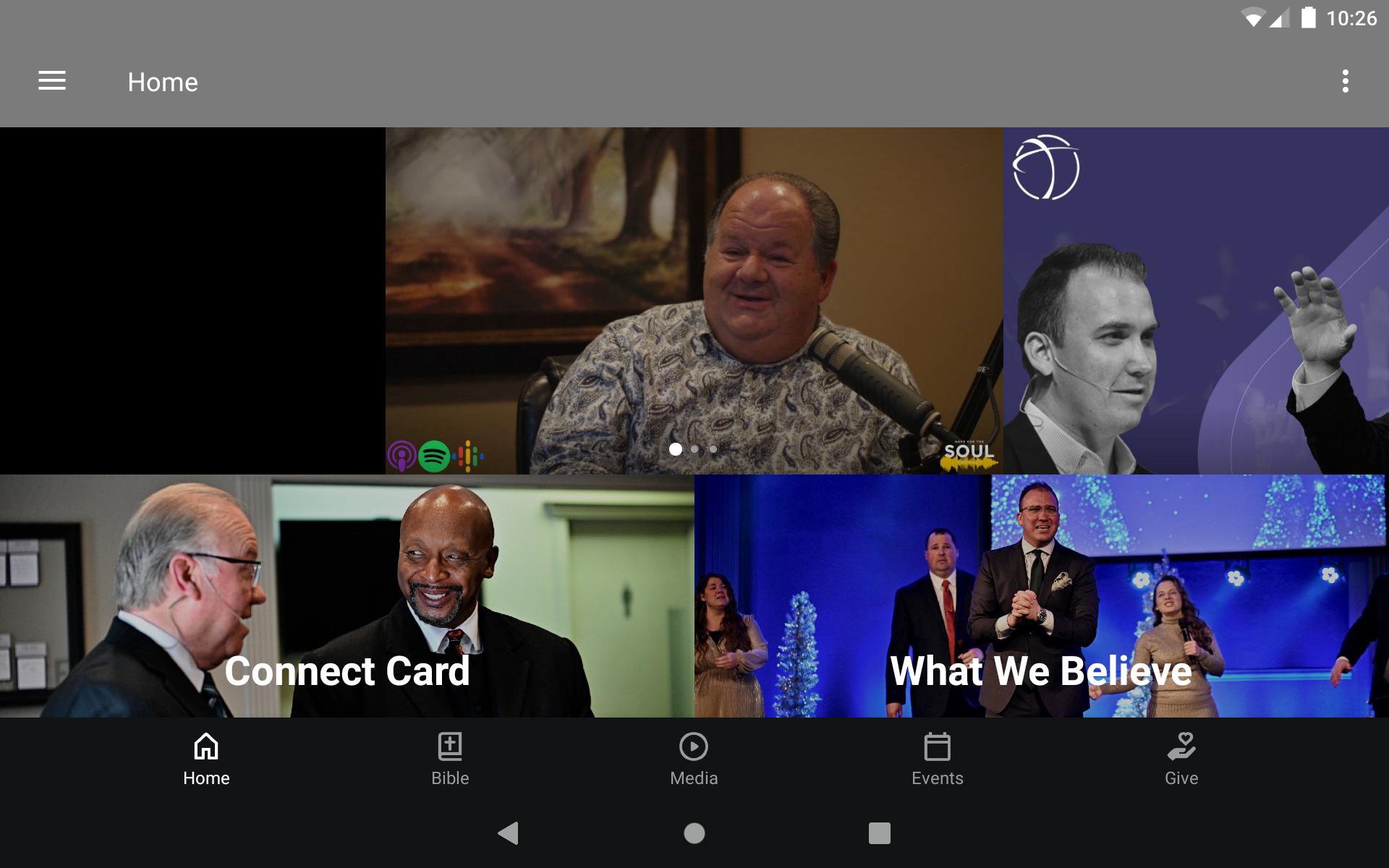The height and width of the screenshot is (868, 1389).
Task: Open the Connect Card tile
Action: pyautogui.click(x=347, y=596)
